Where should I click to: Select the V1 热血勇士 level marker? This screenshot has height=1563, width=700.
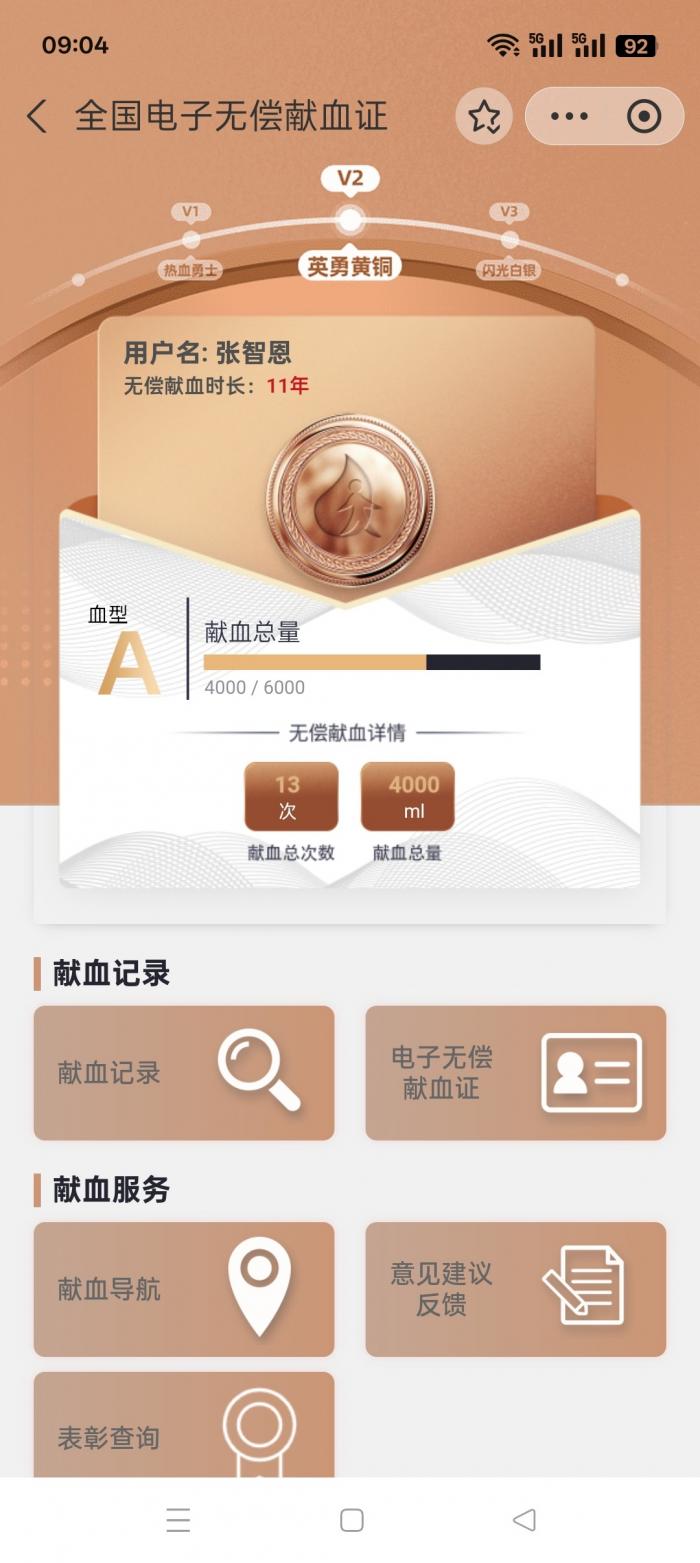click(191, 240)
